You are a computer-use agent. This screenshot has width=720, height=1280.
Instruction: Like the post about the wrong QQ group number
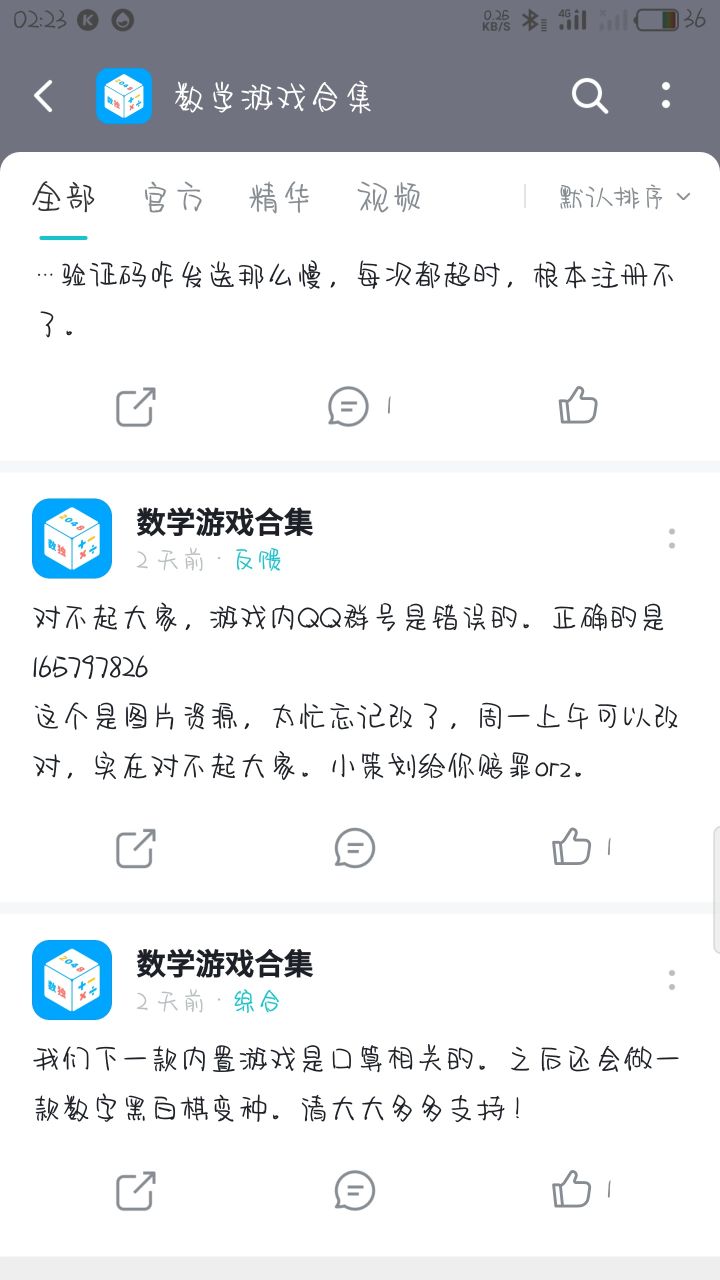click(x=571, y=848)
